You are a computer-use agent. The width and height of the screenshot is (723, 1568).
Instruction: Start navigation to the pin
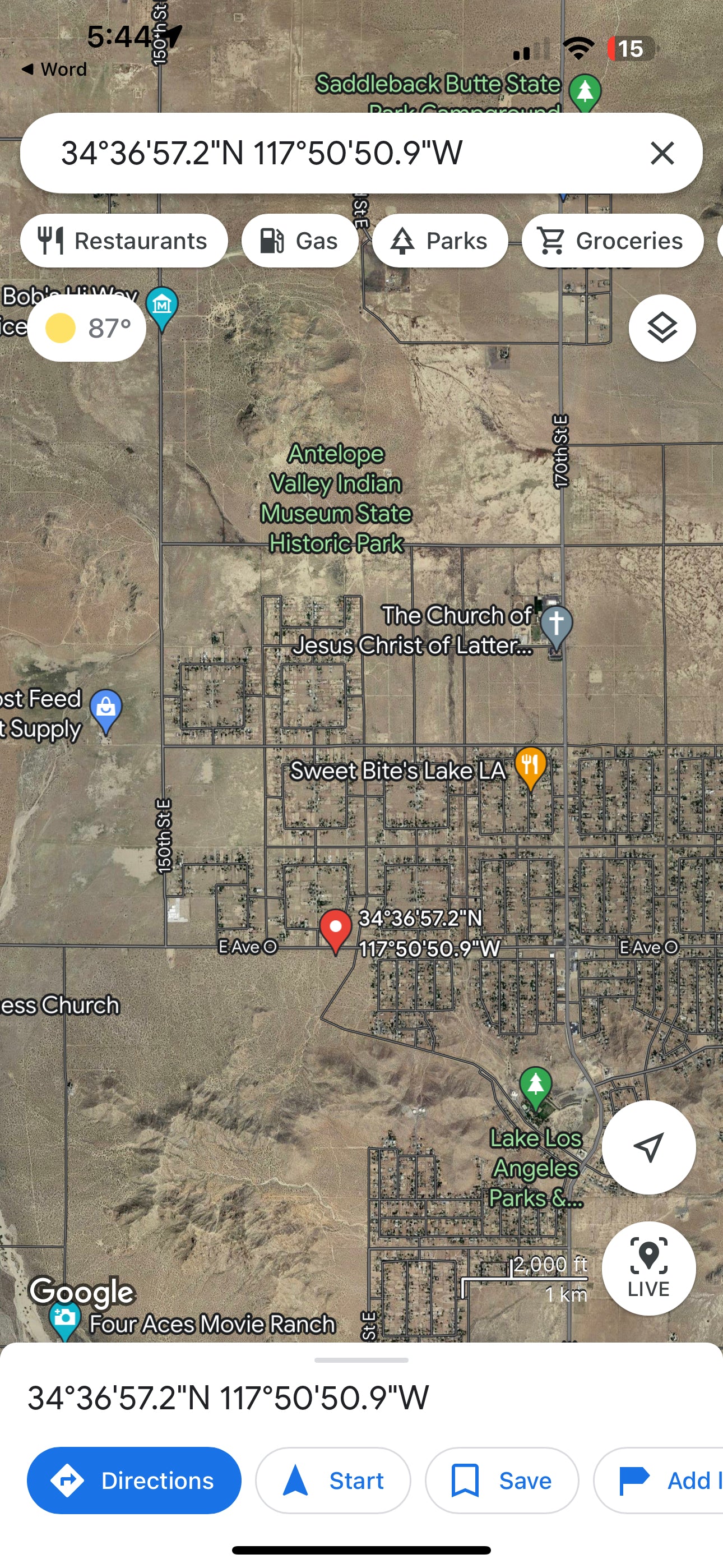pos(333,1481)
